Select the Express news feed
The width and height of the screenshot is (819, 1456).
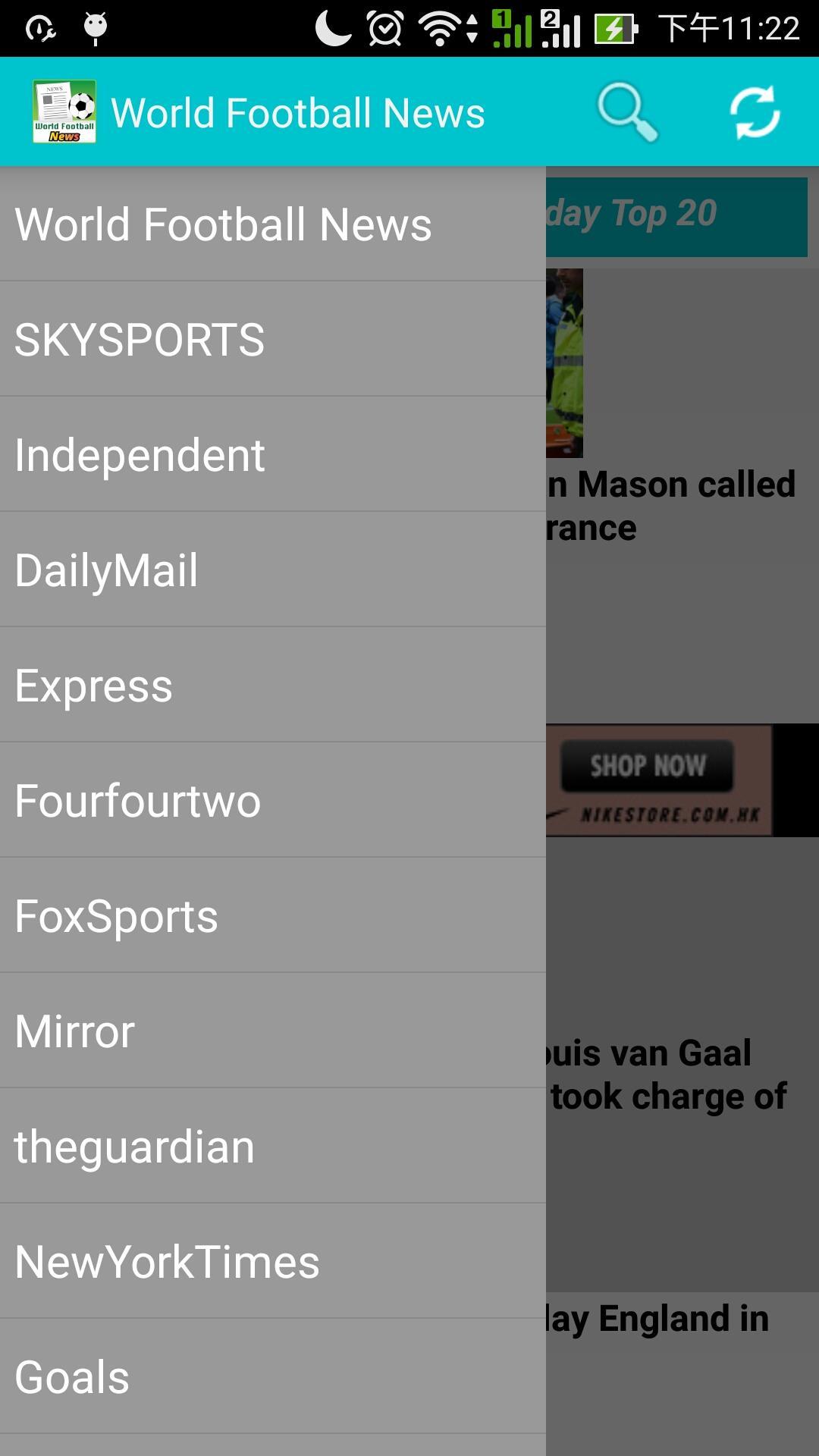(94, 685)
